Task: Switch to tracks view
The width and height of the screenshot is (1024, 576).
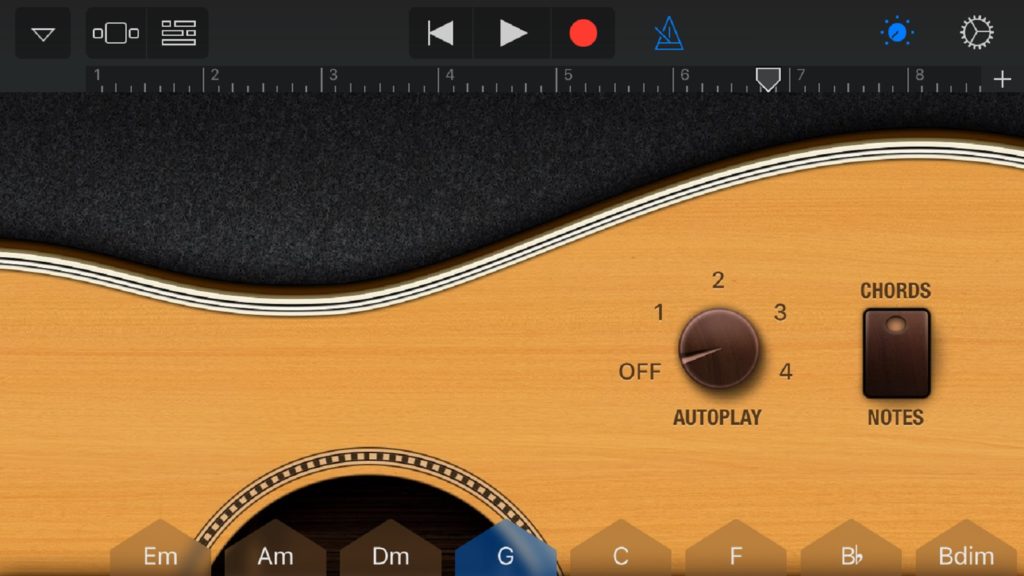Action: click(x=179, y=34)
